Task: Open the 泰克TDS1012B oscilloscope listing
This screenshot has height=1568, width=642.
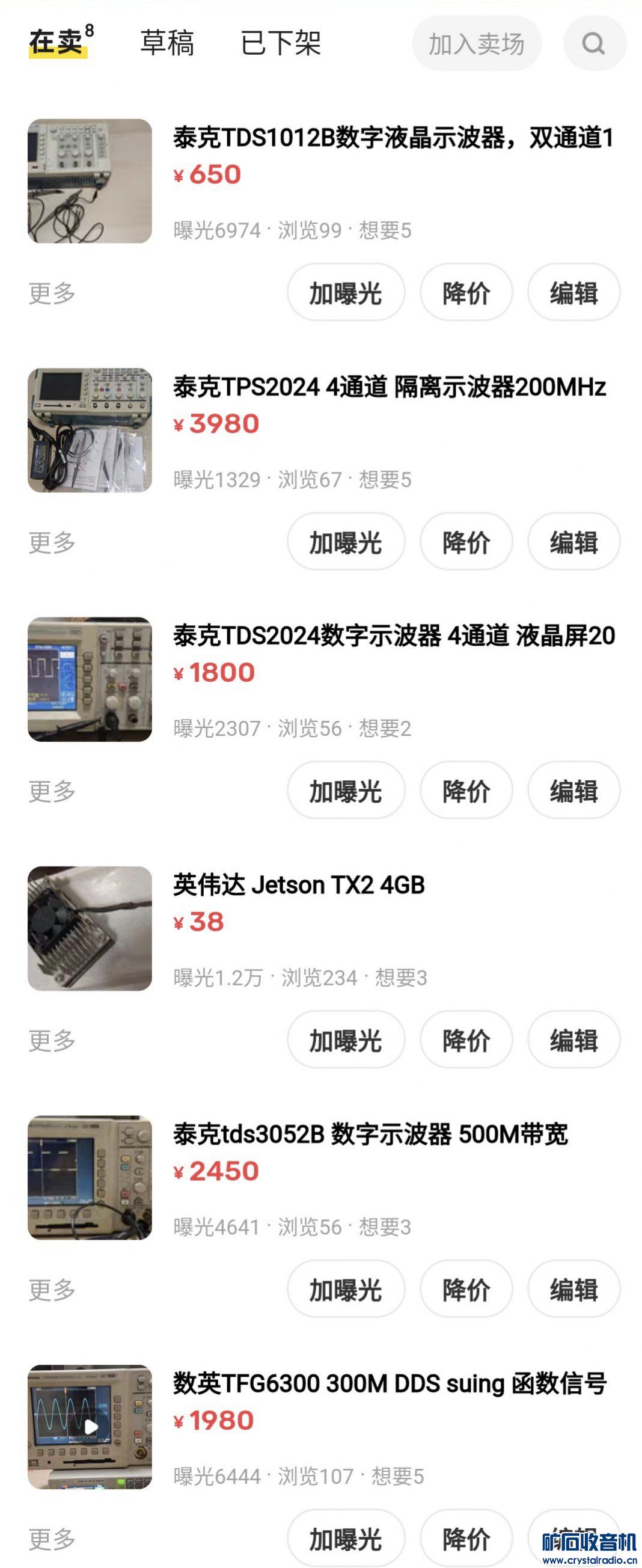Action: click(393, 138)
